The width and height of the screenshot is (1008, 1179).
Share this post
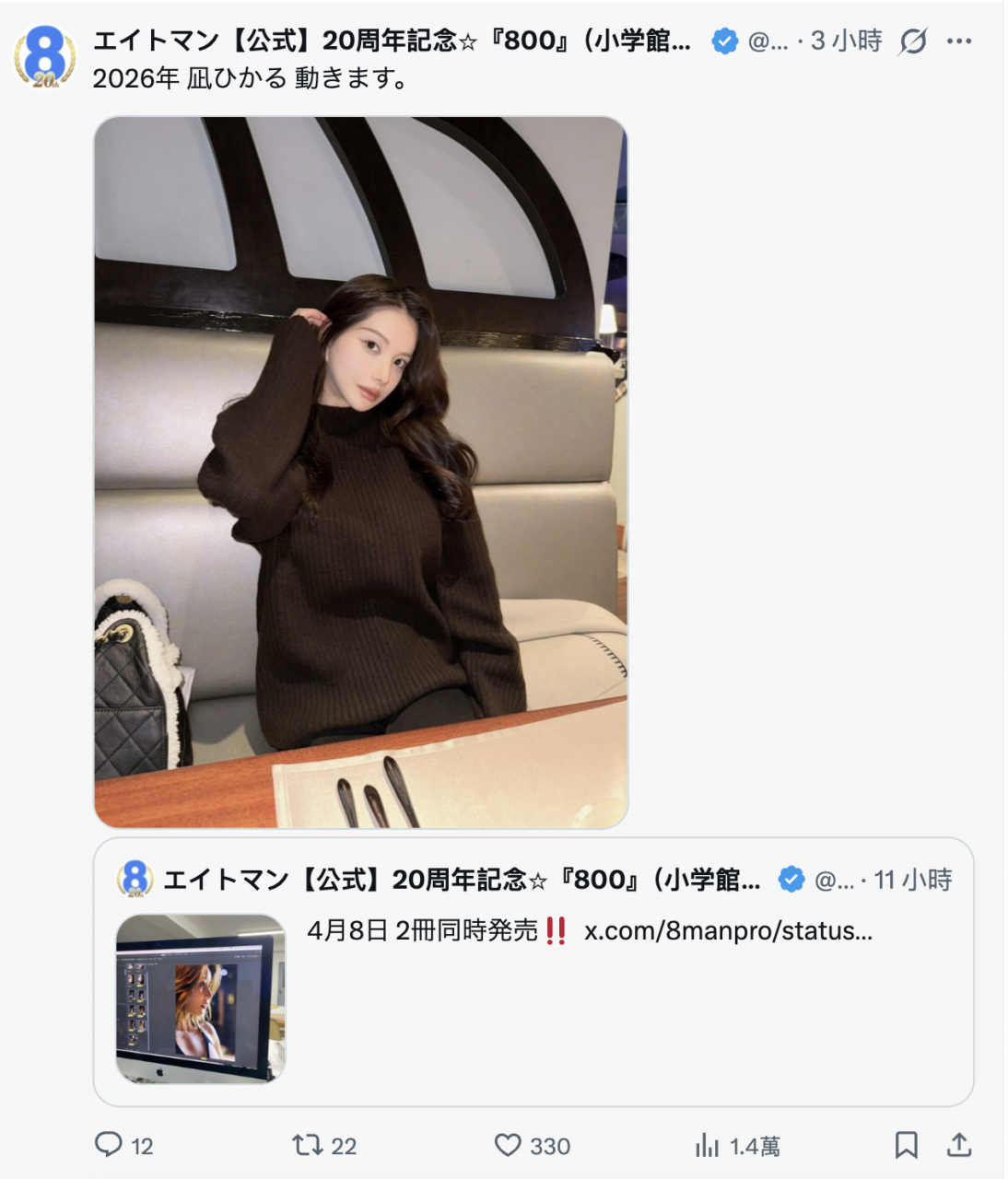(959, 1145)
